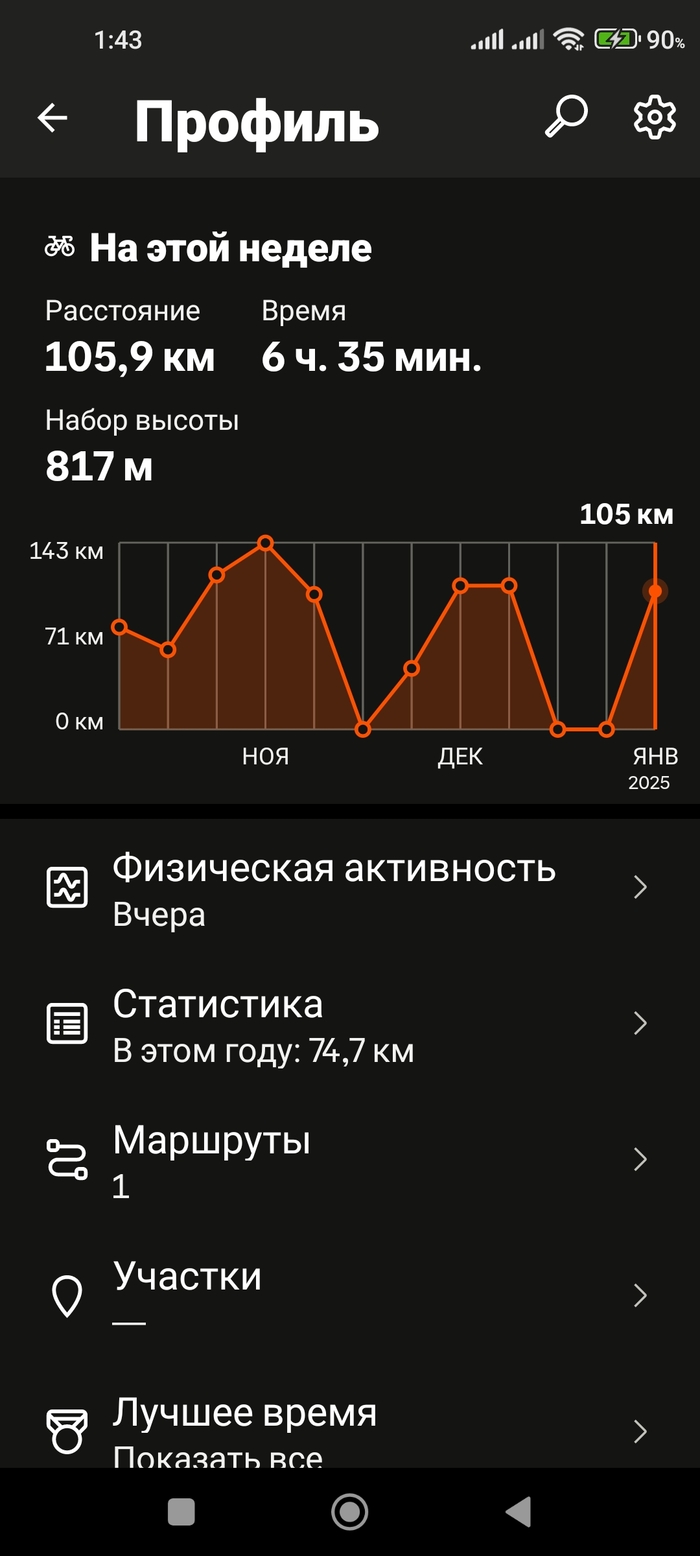This screenshot has width=700, height=1556.
Task: Open settings gear icon
Action: point(655,118)
